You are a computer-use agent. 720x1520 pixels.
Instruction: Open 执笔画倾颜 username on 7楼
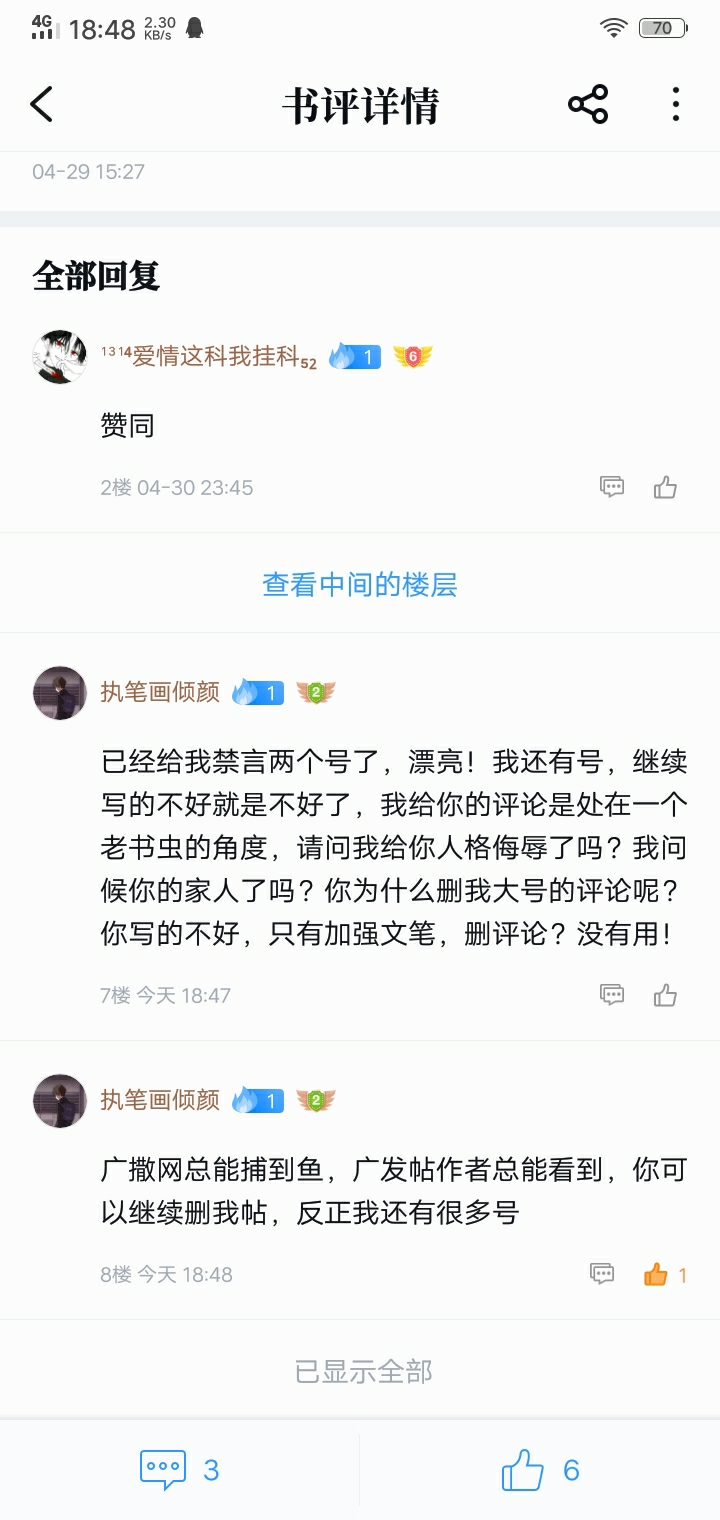(160, 692)
